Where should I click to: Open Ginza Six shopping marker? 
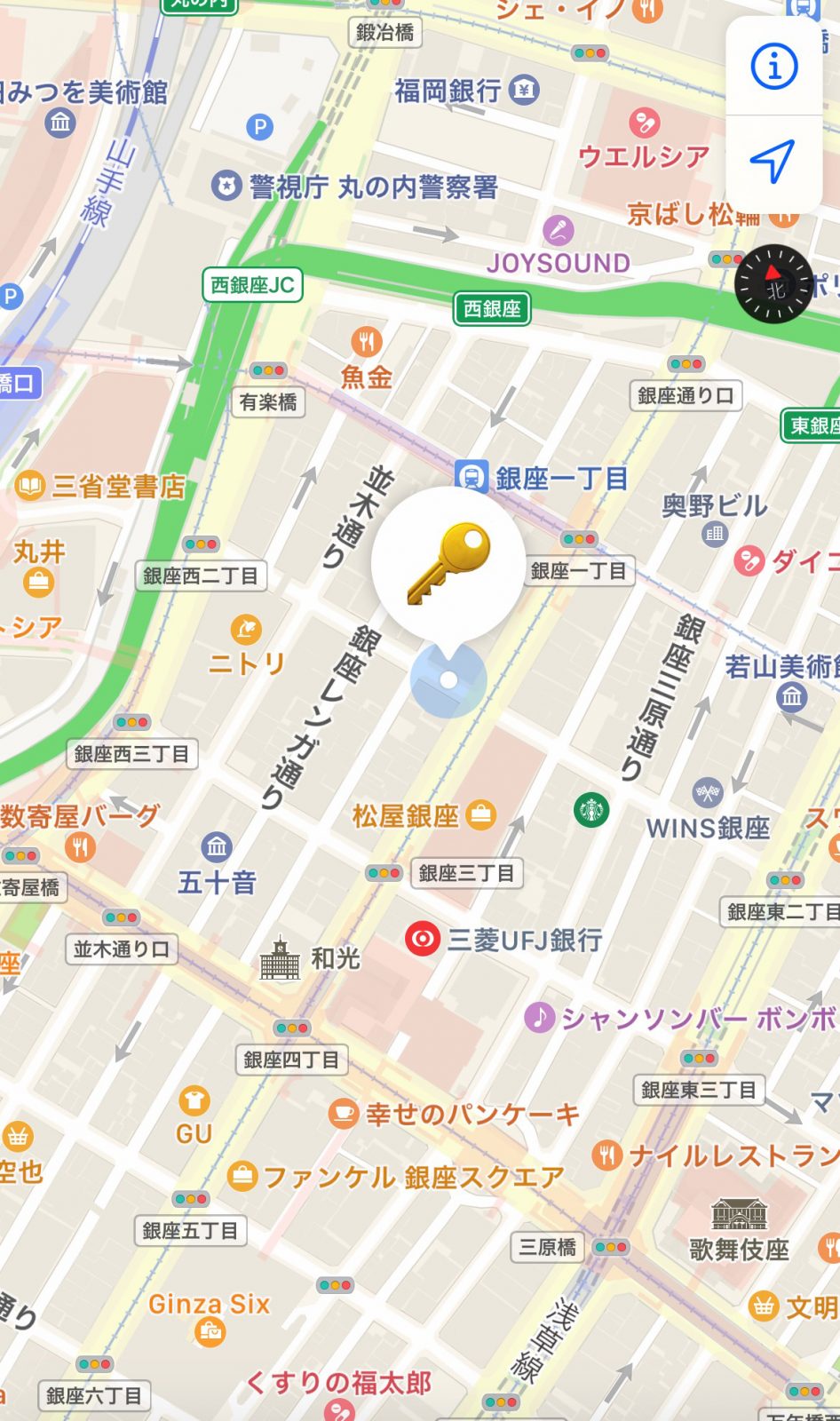click(x=210, y=1330)
